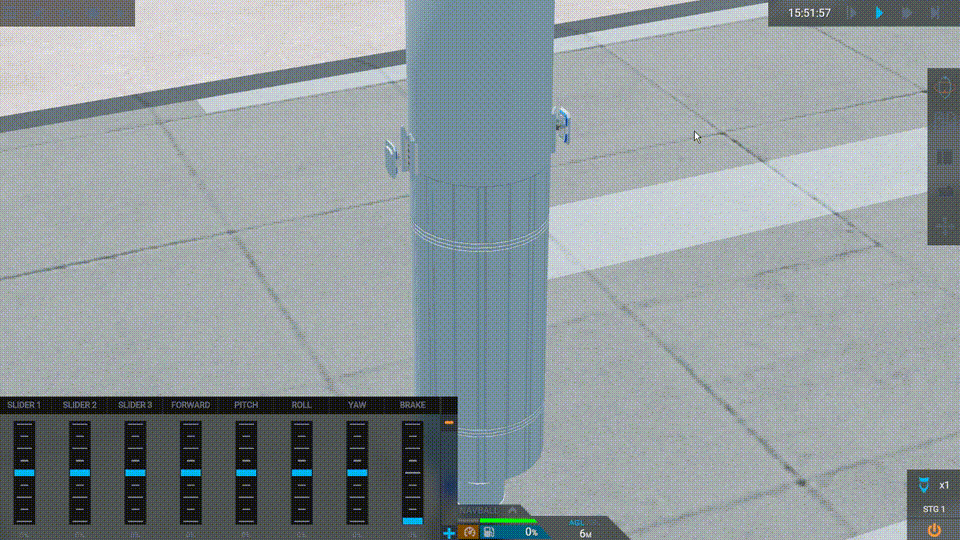This screenshot has width=960, height=540.
Task: Tap the Slider 1 control
Action: 24,472
